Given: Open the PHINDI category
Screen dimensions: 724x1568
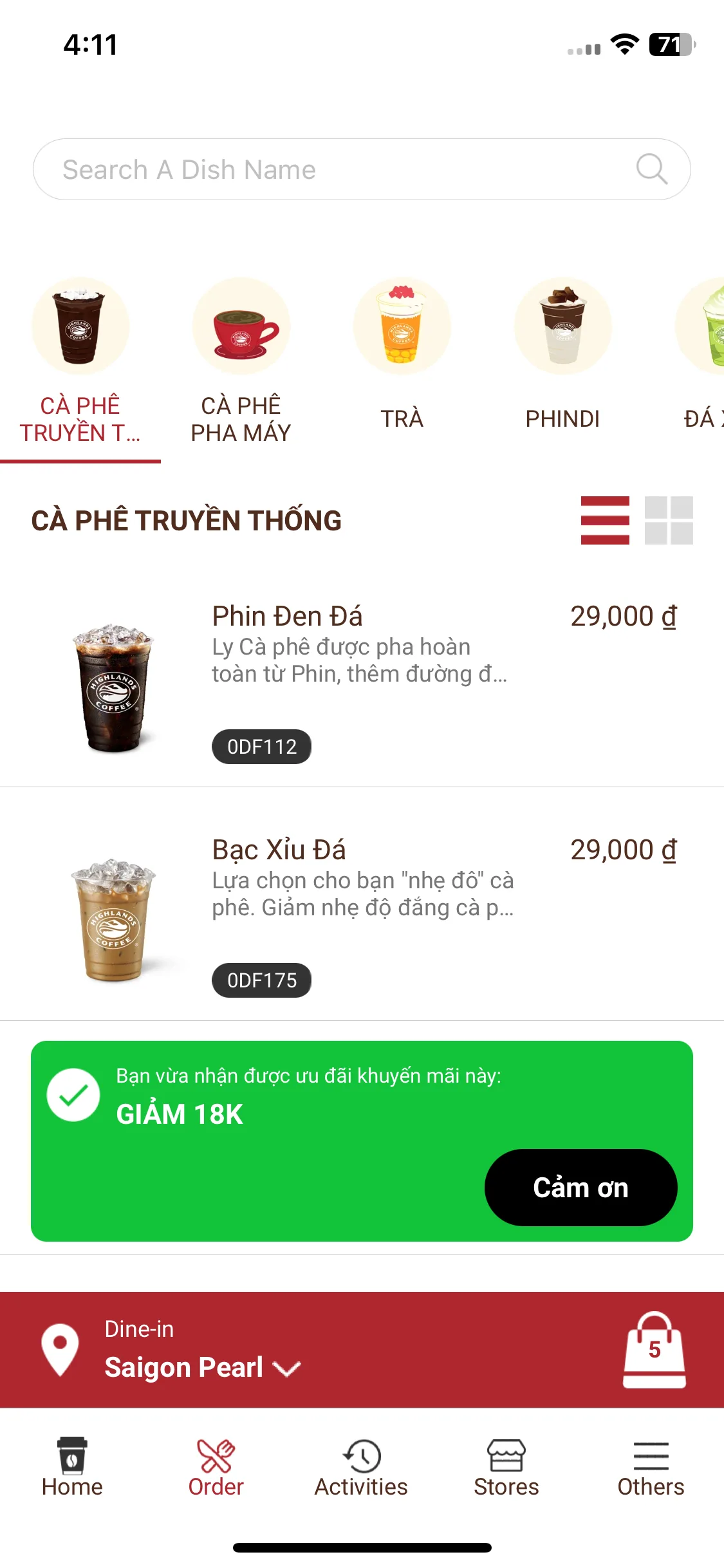Looking at the screenshot, I should [x=562, y=362].
